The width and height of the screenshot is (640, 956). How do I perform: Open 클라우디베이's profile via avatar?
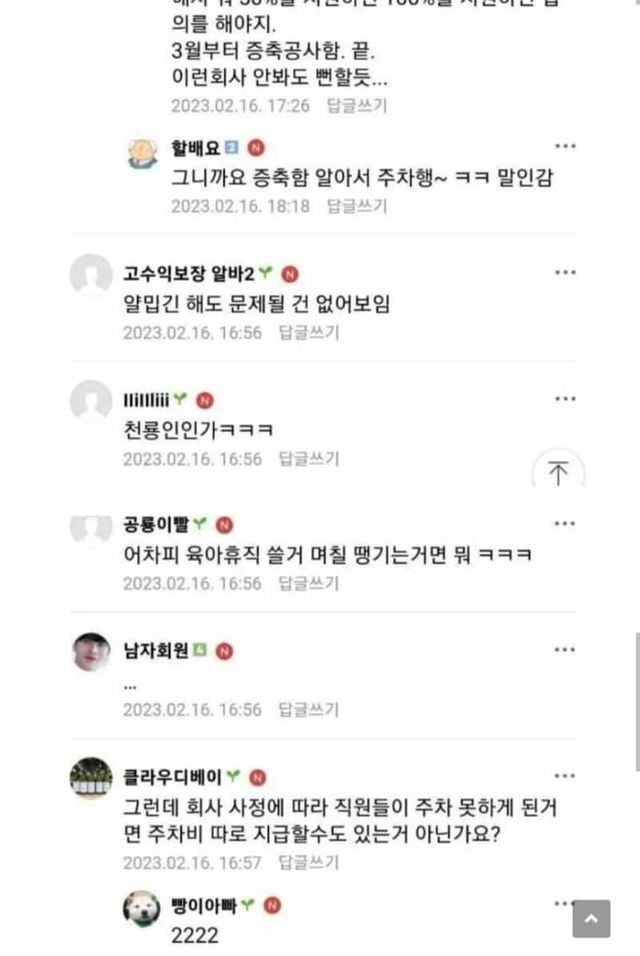(91, 779)
